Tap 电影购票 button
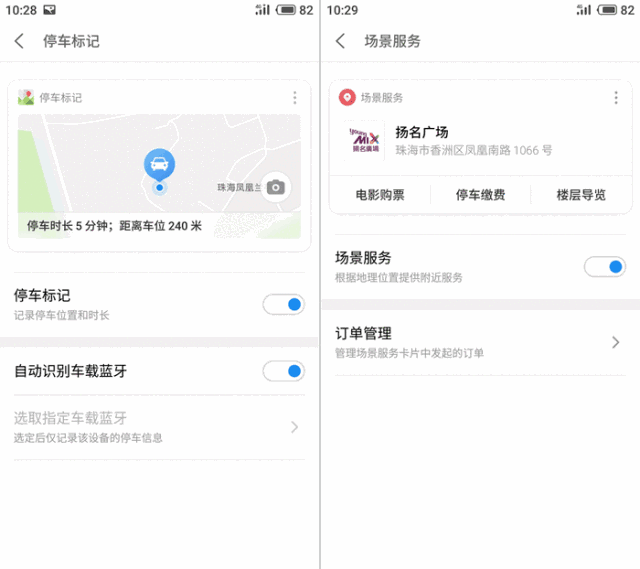 pyautogui.click(x=380, y=195)
